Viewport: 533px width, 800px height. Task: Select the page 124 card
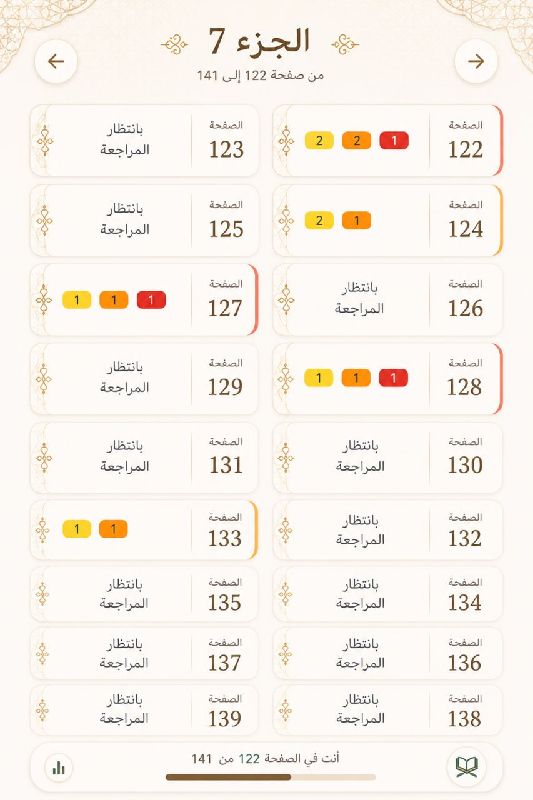point(388,220)
